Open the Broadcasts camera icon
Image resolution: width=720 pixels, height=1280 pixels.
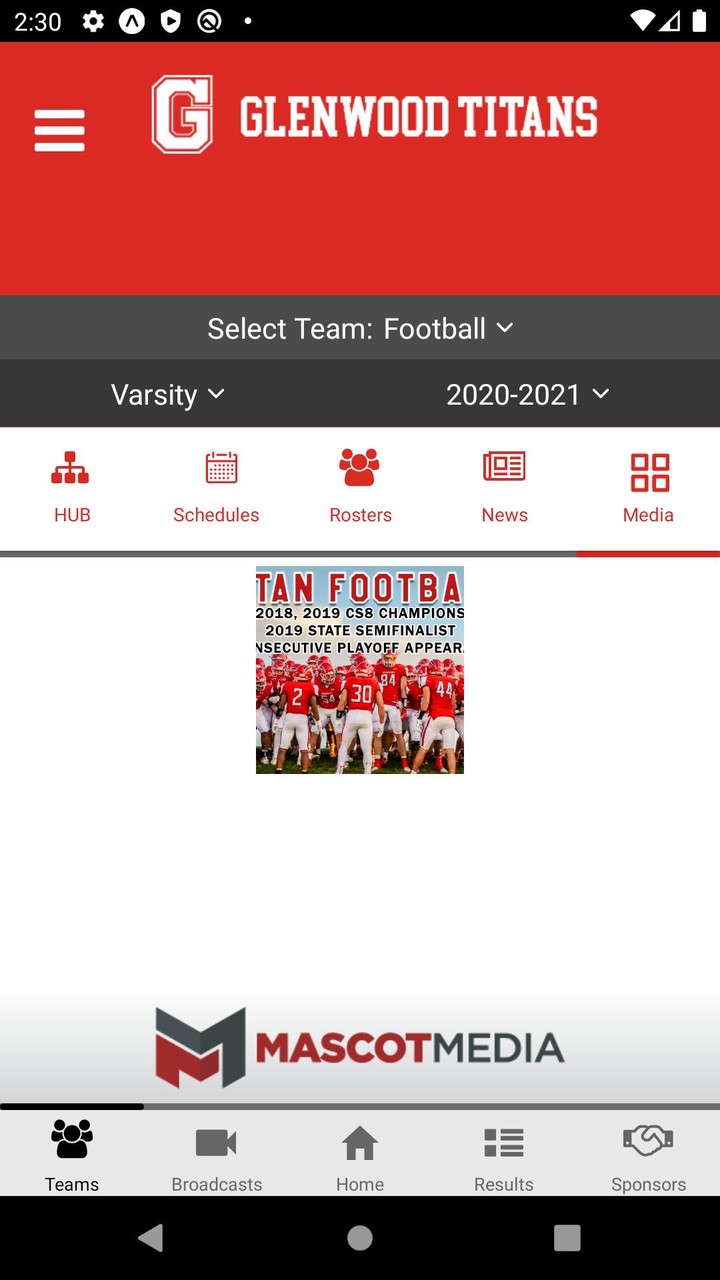pyautogui.click(x=216, y=1141)
